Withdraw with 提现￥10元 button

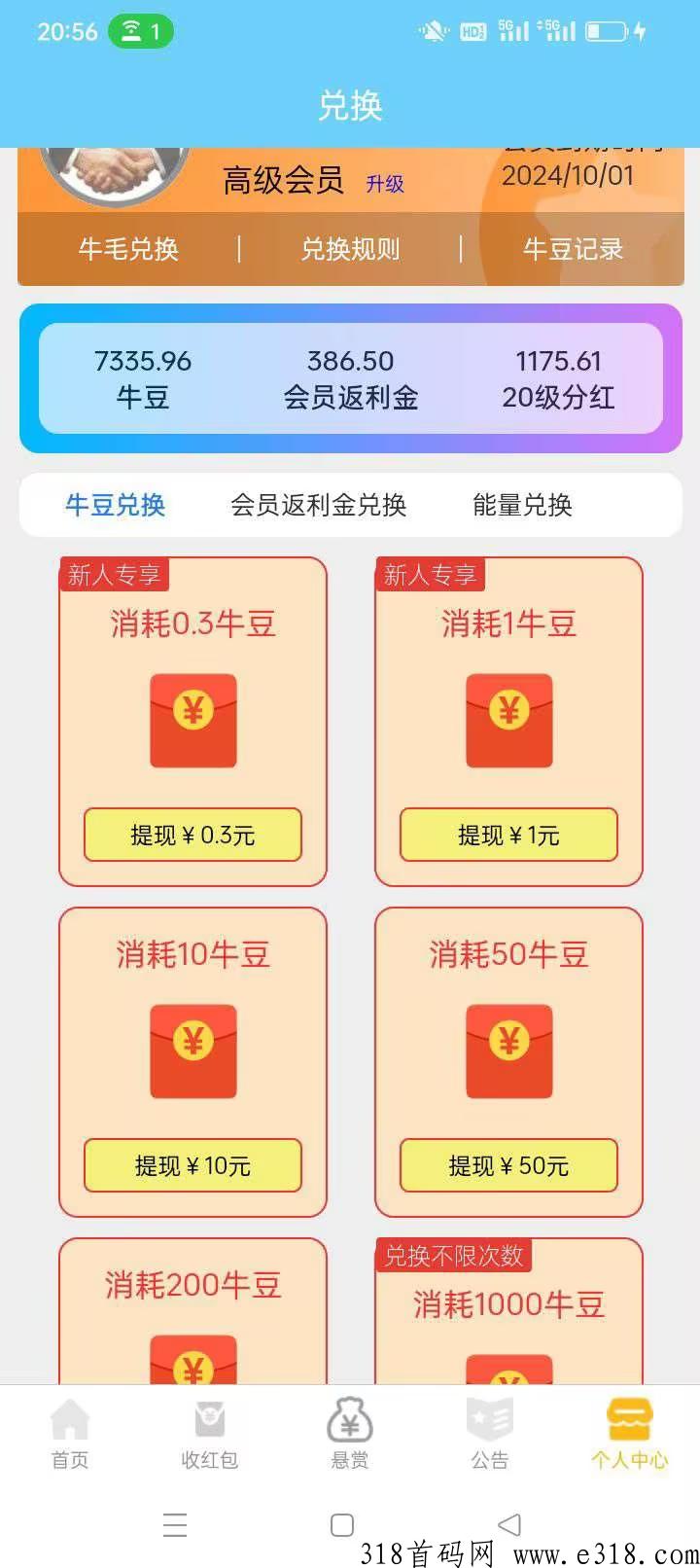(192, 1165)
